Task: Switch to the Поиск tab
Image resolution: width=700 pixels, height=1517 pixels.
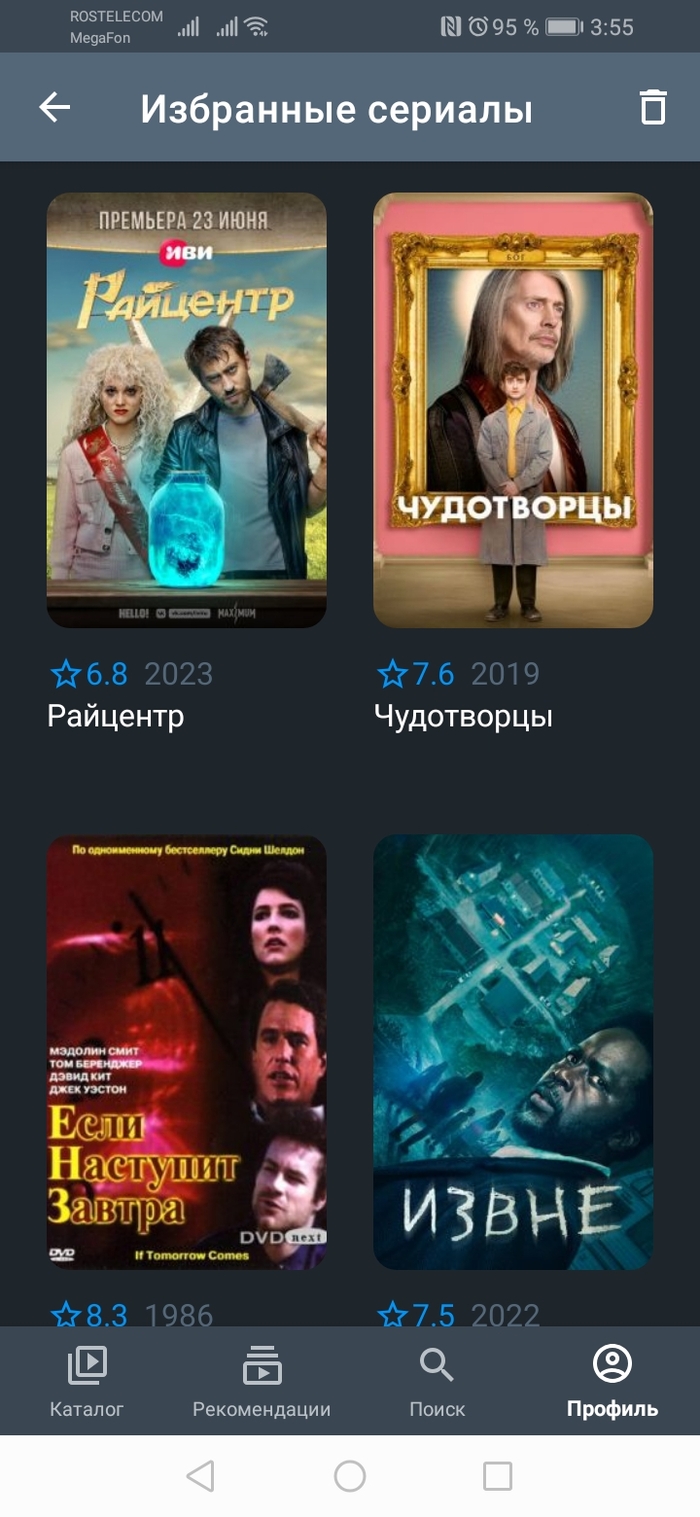Action: coord(437,1382)
